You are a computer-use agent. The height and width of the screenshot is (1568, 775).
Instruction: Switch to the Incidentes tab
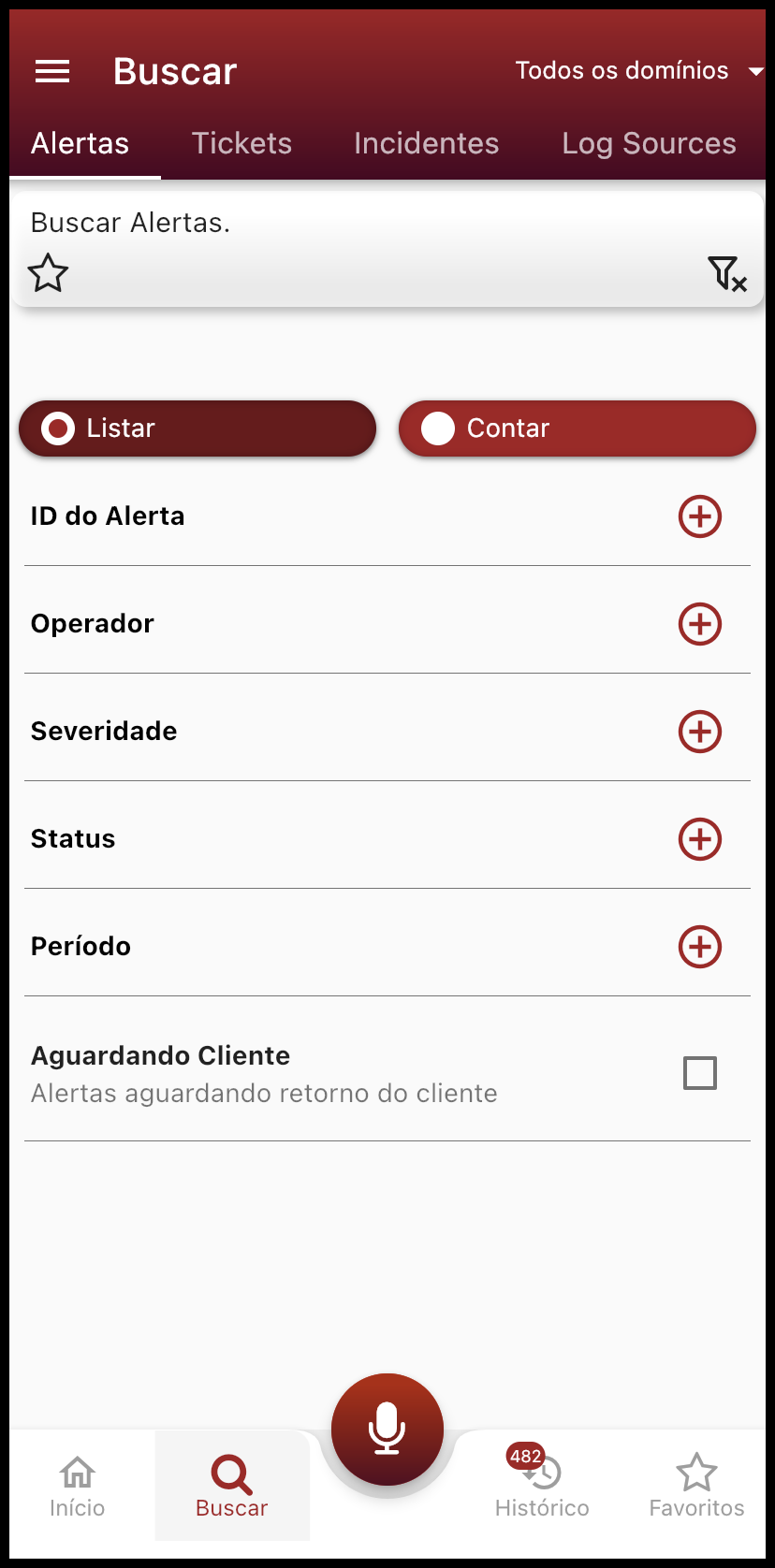pyautogui.click(x=426, y=143)
